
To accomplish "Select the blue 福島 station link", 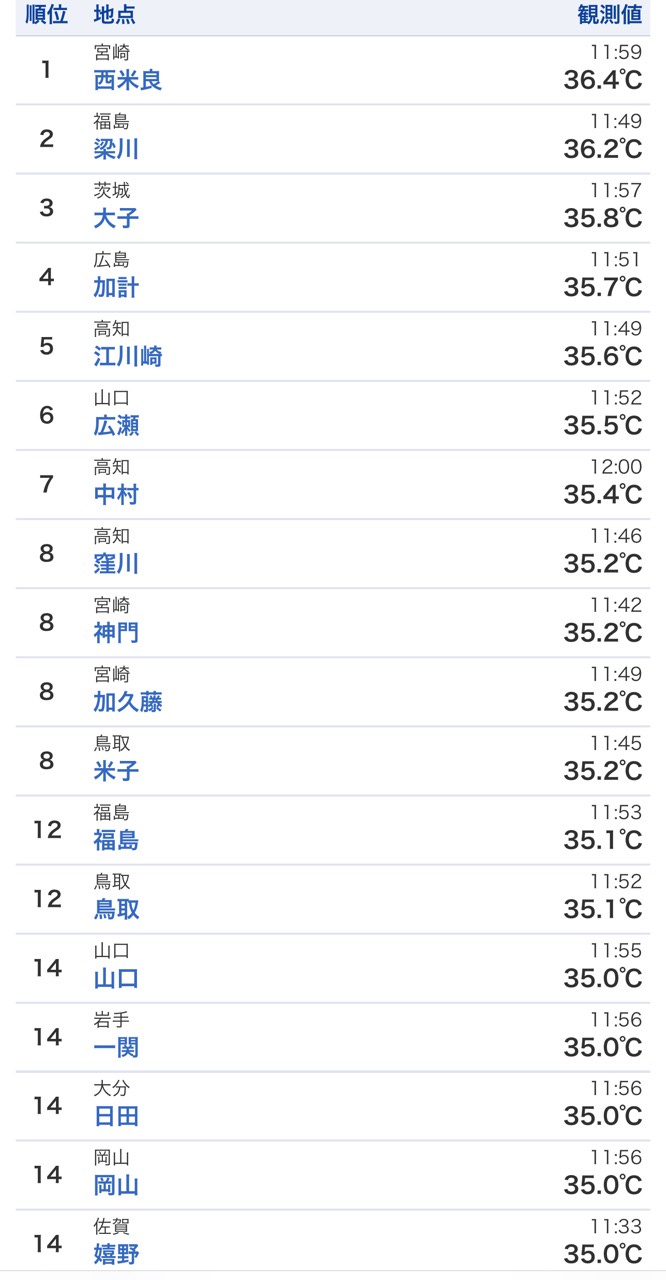I will pos(116,840).
